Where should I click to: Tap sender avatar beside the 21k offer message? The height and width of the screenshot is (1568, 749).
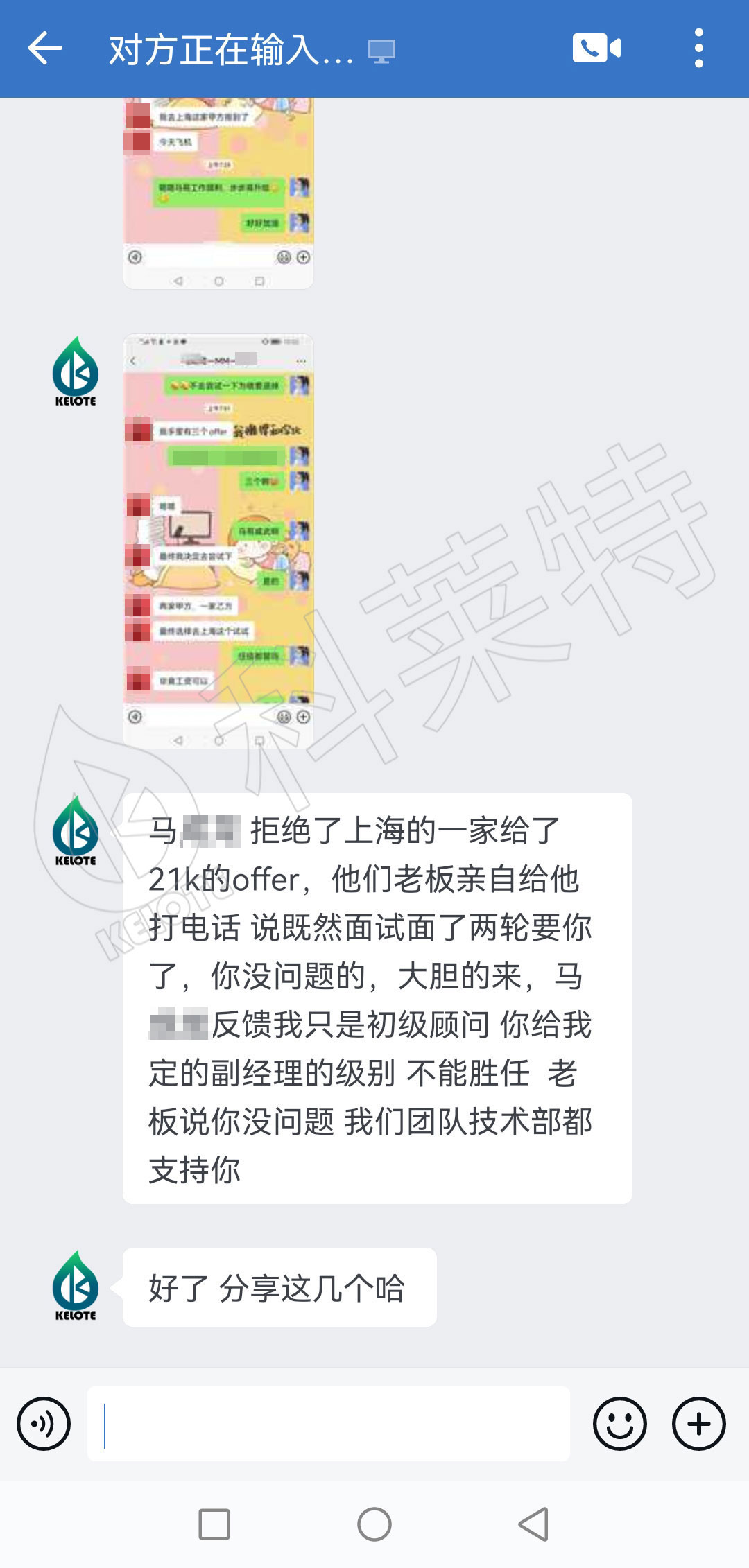[76, 831]
